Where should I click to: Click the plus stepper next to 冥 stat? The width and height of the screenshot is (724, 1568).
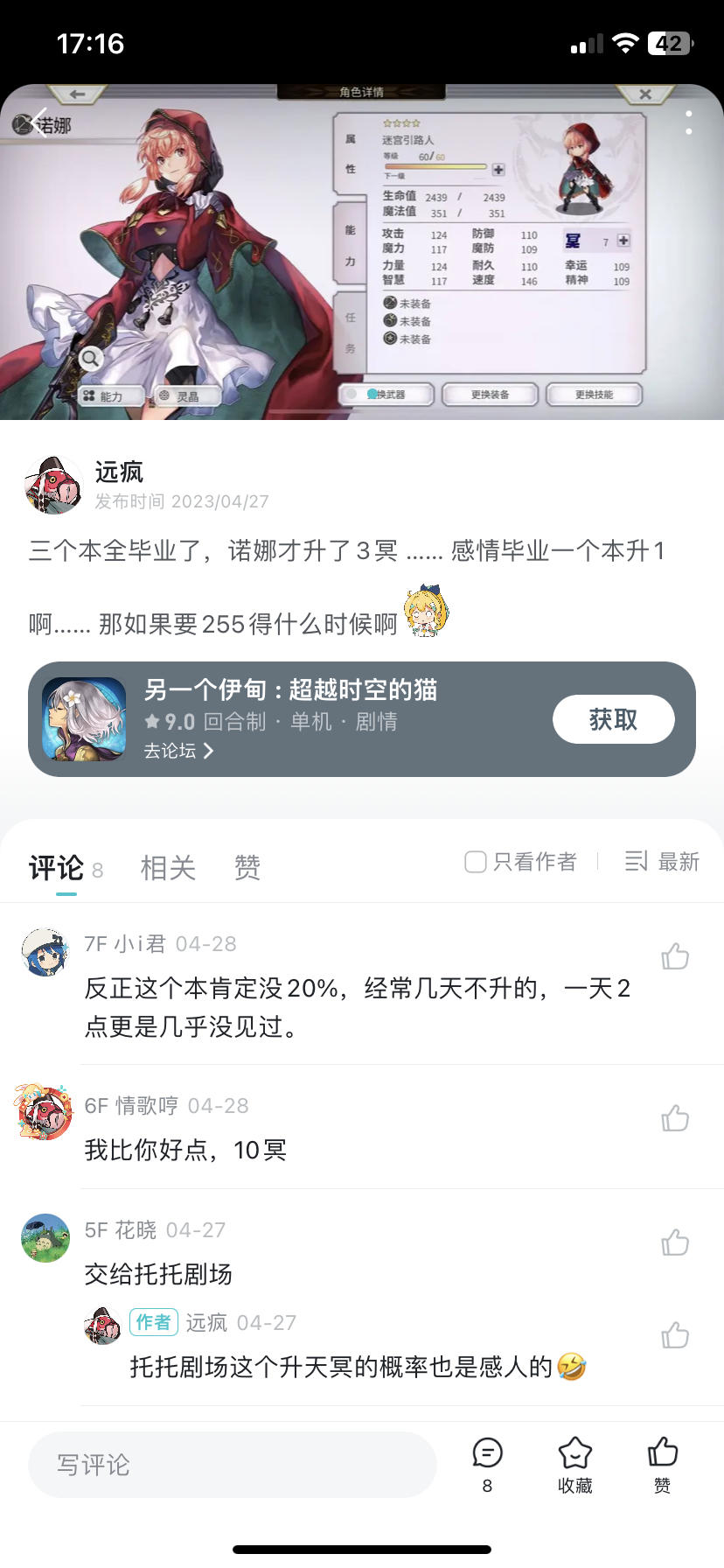point(622,238)
